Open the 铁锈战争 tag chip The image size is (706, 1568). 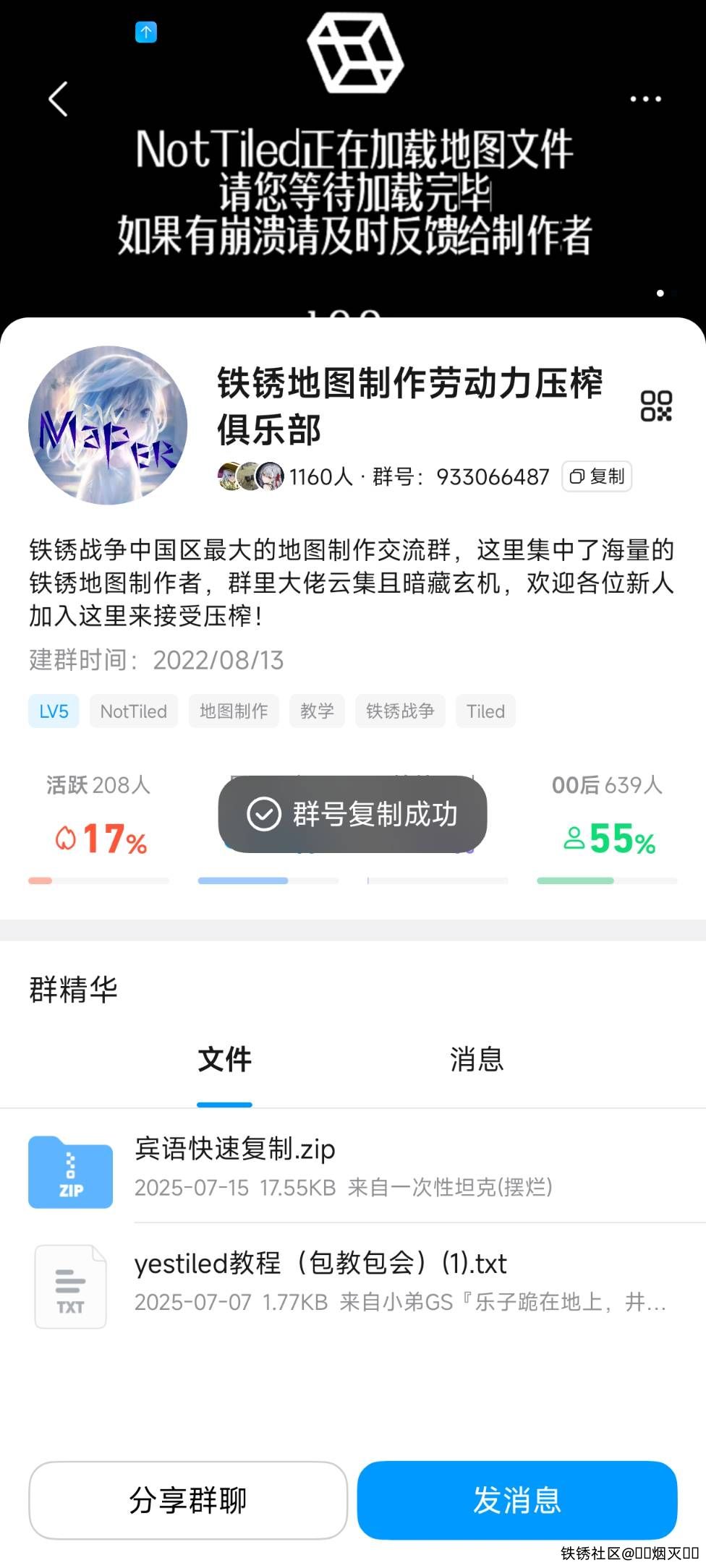point(400,711)
